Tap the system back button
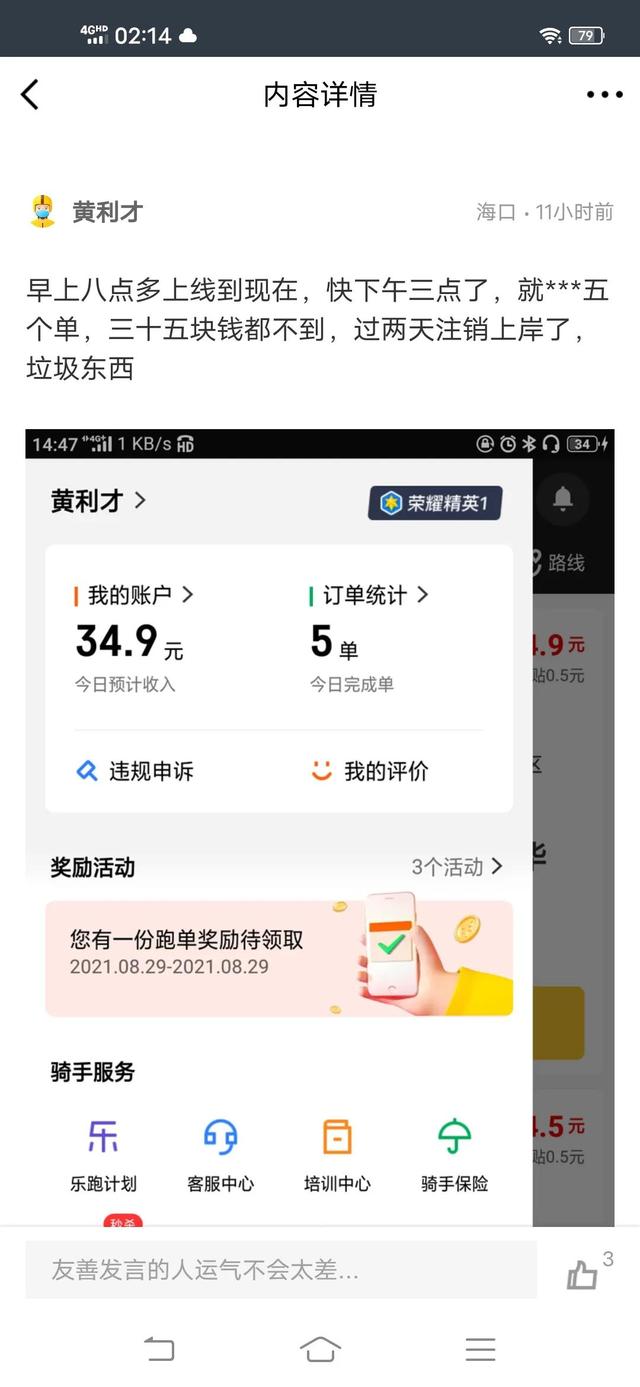The image size is (640, 1387). point(159,1350)
